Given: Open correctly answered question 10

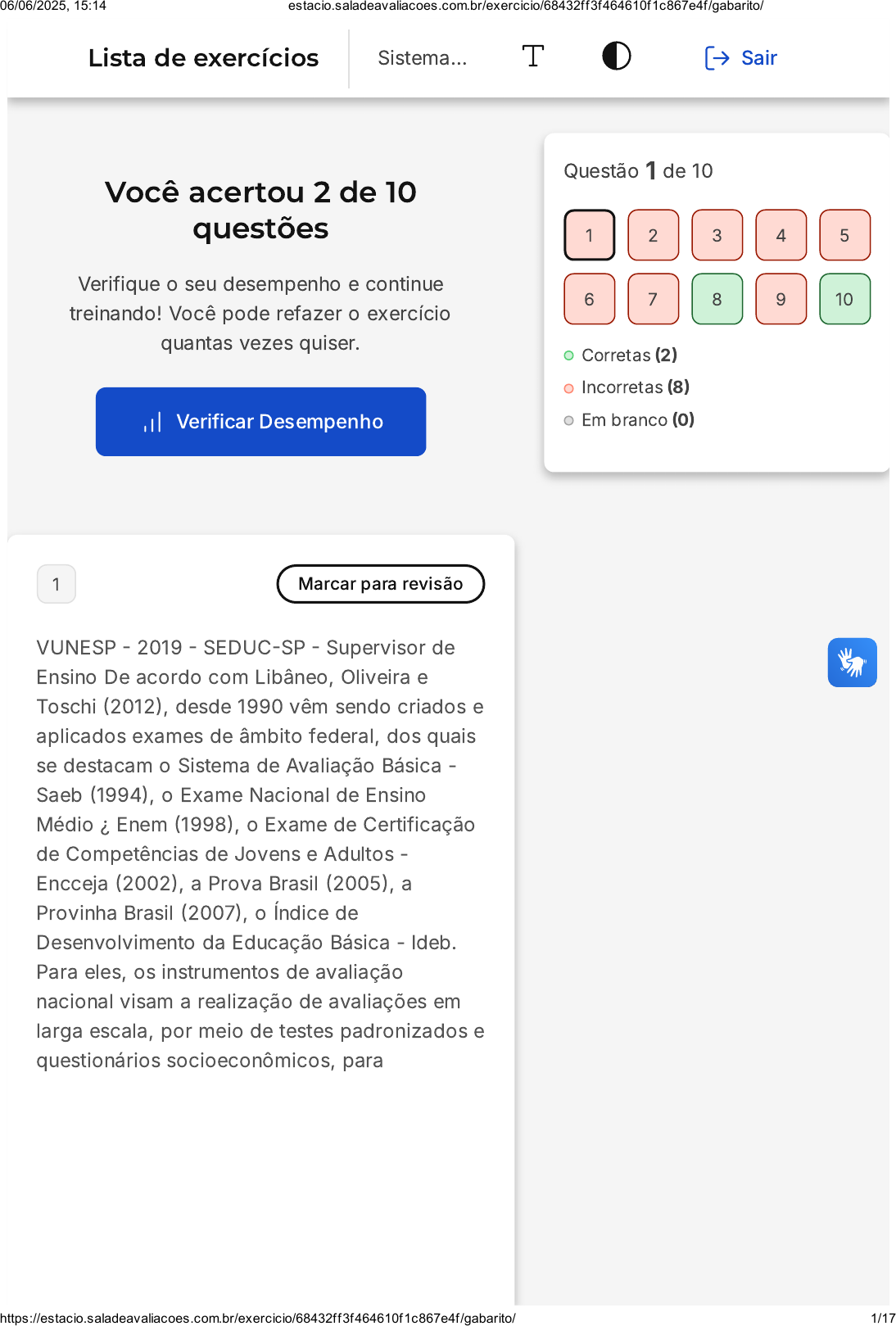Looking at the screenshot, I should (x=844, y=300).
